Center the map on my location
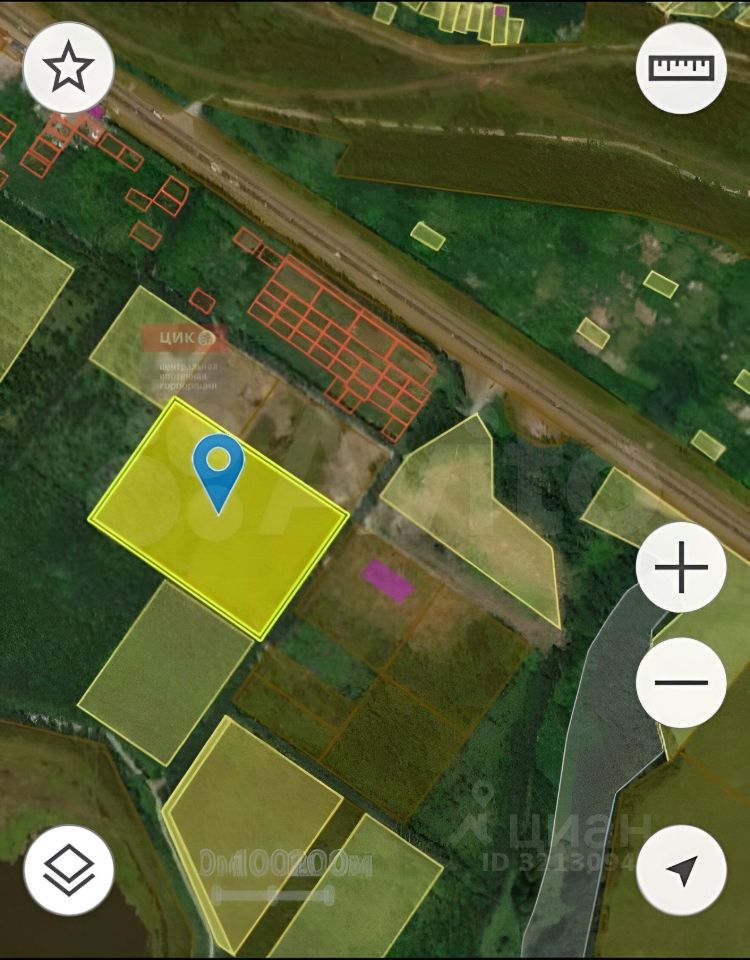This screenshot has height=960, width=750. pos(681,870)
